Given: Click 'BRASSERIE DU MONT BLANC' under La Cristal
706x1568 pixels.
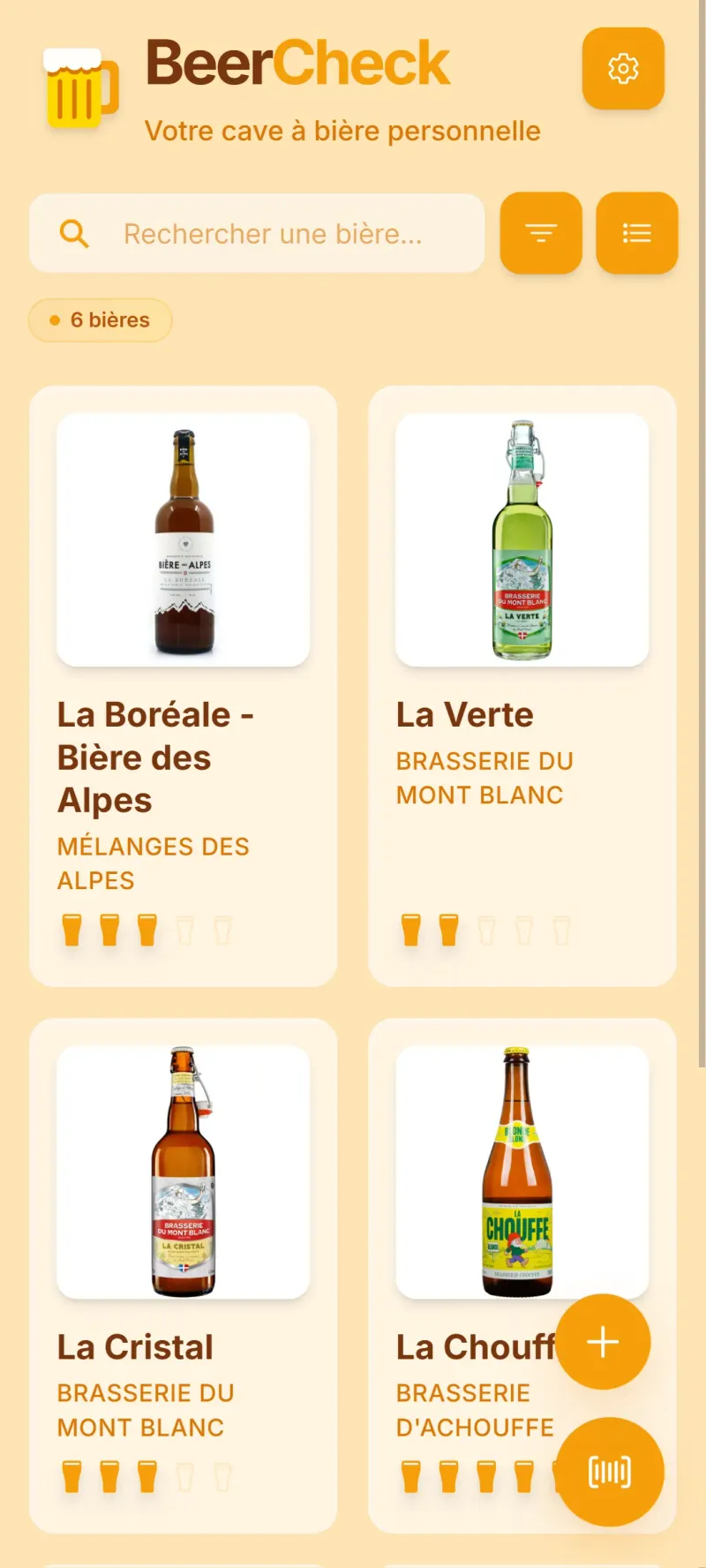Looking at the screenshot, I should [x=145, y=1409].
